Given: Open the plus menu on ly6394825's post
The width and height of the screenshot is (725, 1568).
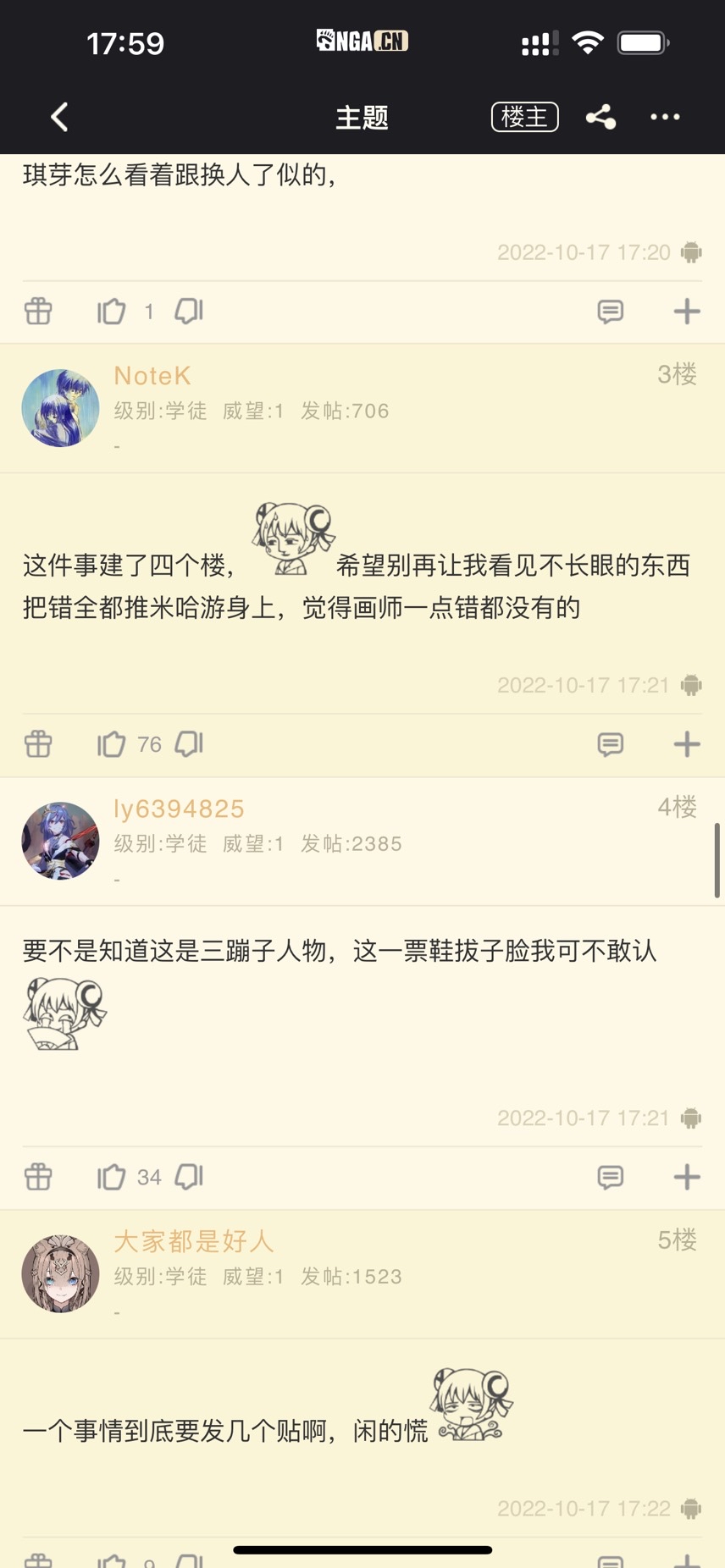Looking at the screenshot, I should point(686,1177).
